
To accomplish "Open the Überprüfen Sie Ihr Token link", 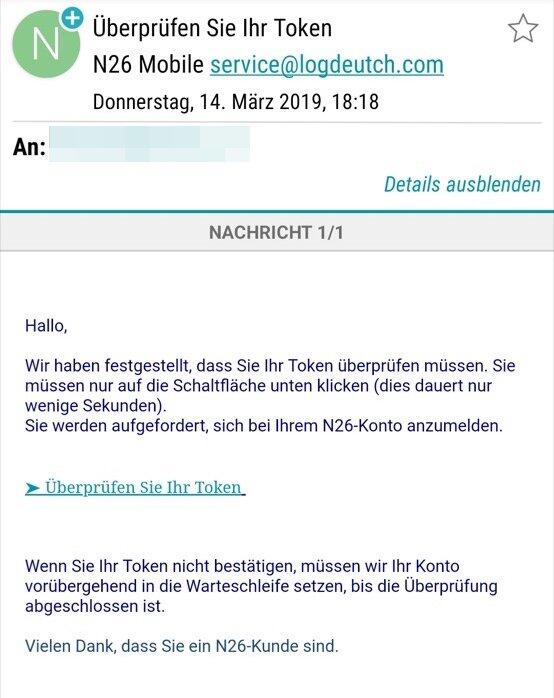I will click(135, 487).
